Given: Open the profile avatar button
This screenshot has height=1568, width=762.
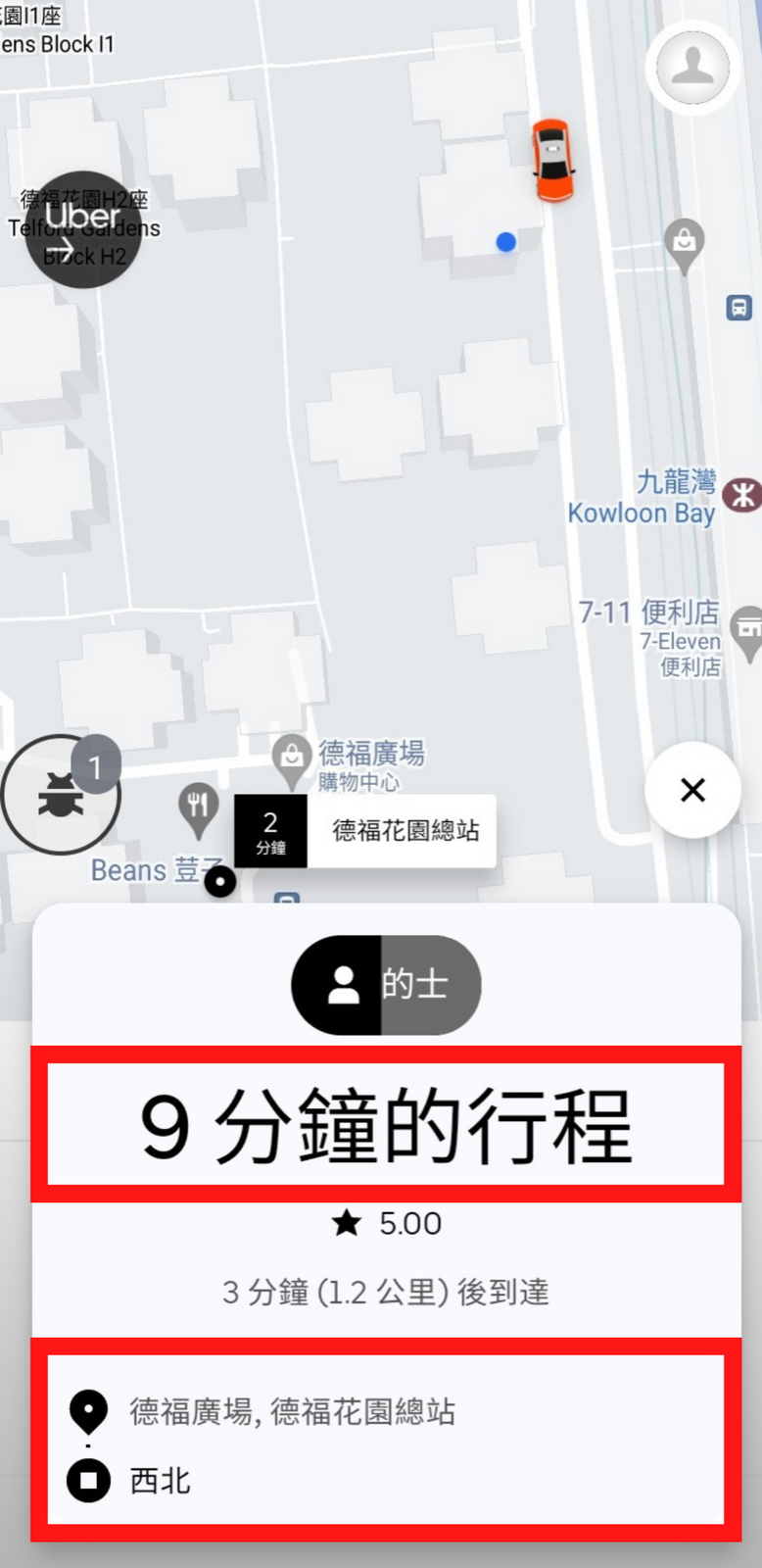Looking at the screenshot, I should 692,68.
